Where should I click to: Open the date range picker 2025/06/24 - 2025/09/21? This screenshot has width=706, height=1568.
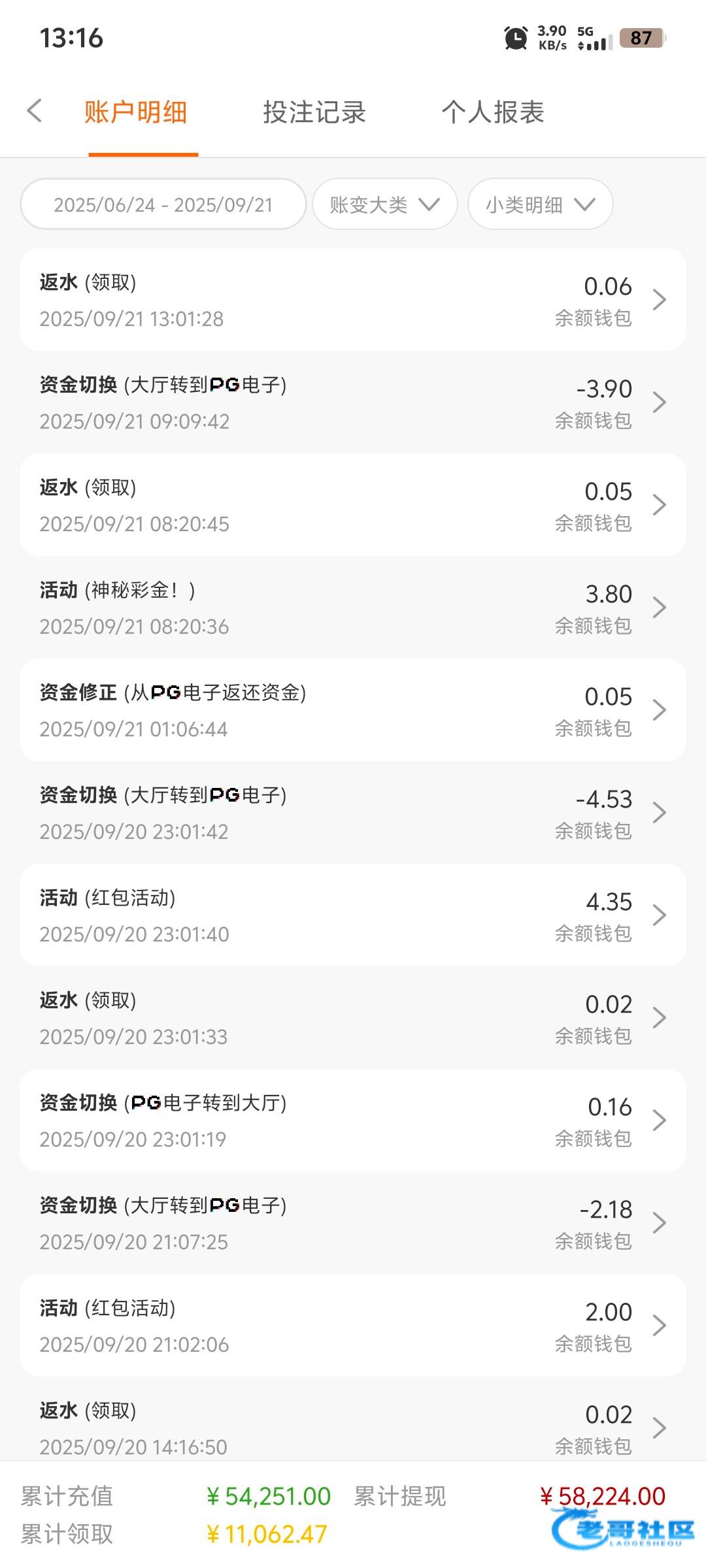(163, 204)
